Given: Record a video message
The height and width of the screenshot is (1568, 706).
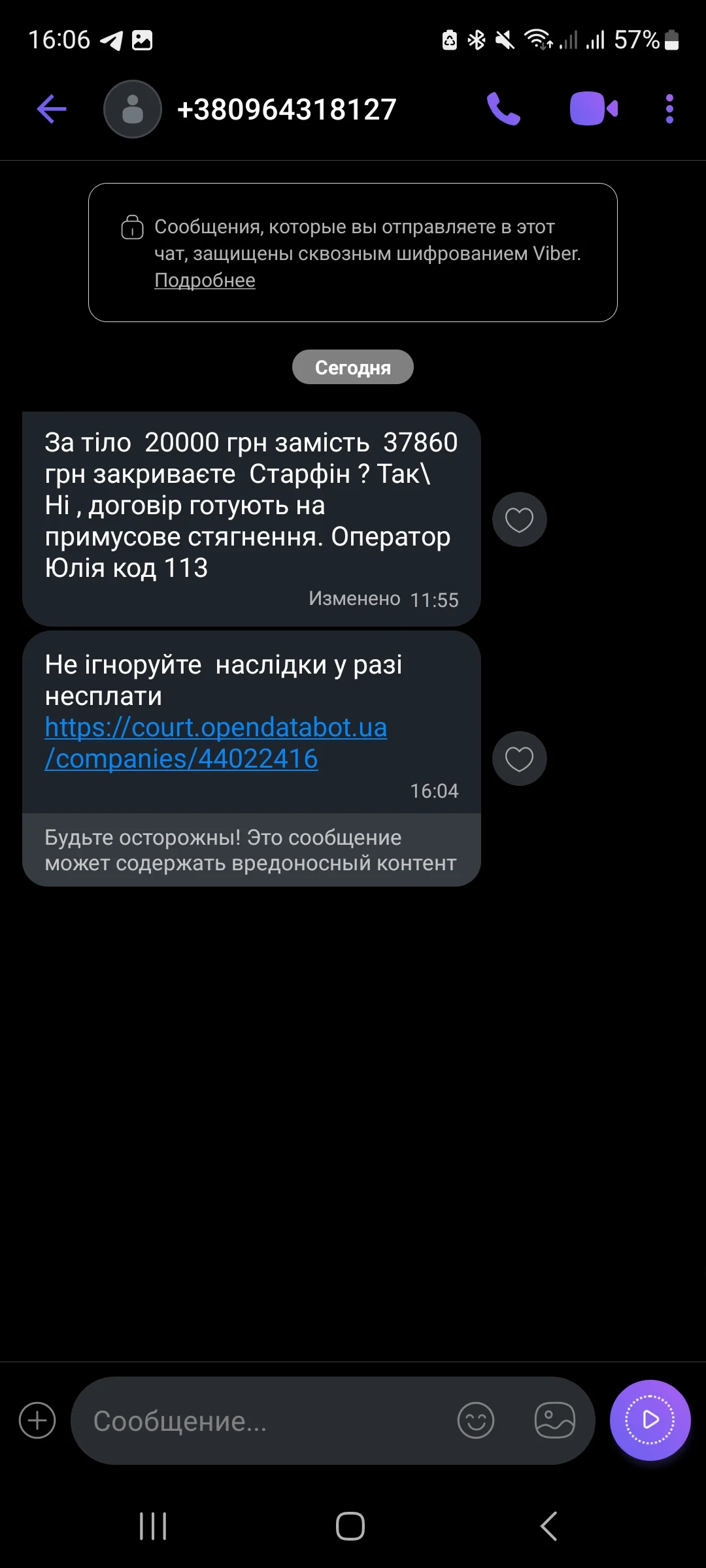Looking at the screenshot, I should point(650,1420).
